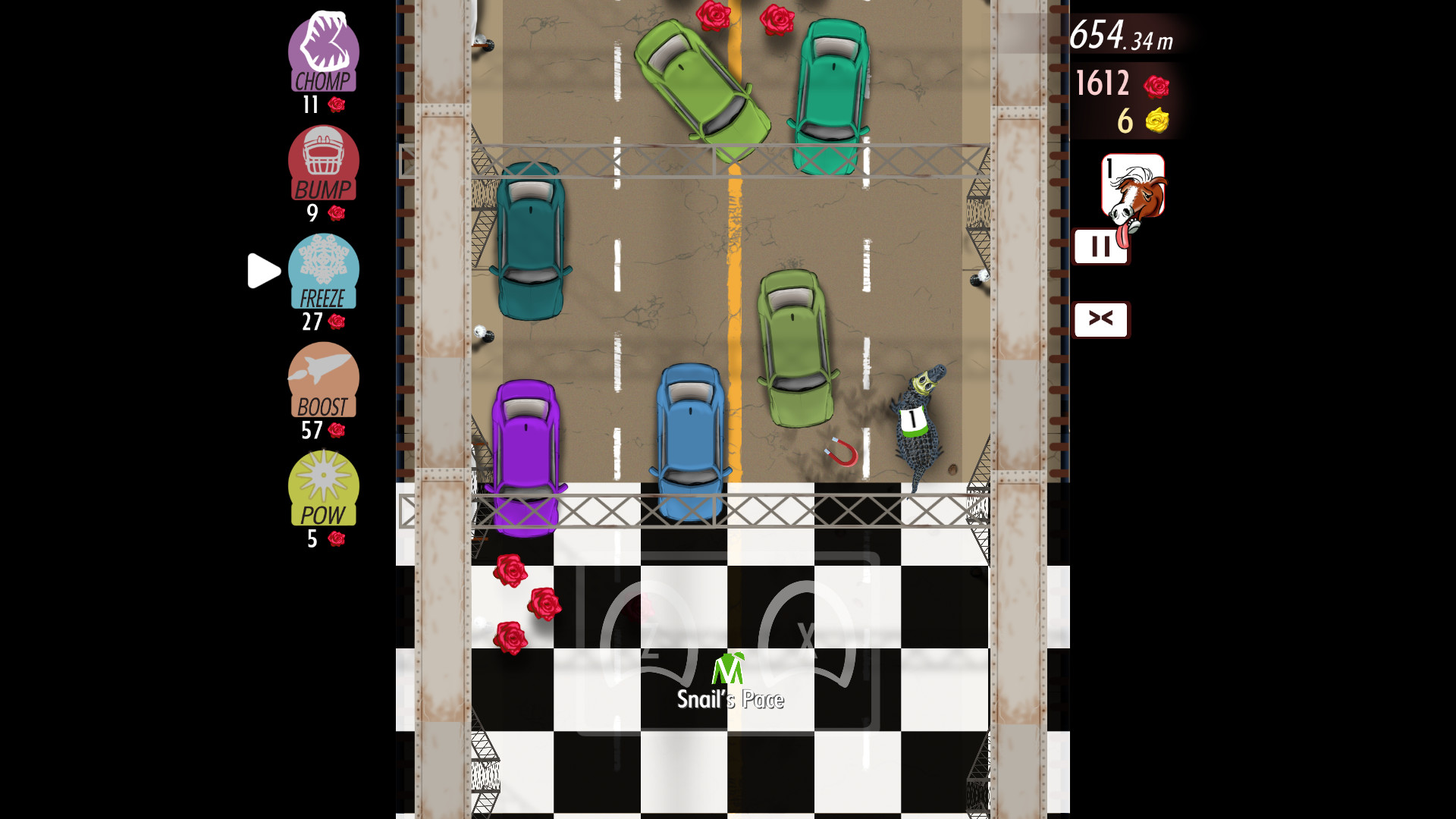Fire the Pow power-up
This screenshot has width=1456, height=819.
click(x=324, y=488)
